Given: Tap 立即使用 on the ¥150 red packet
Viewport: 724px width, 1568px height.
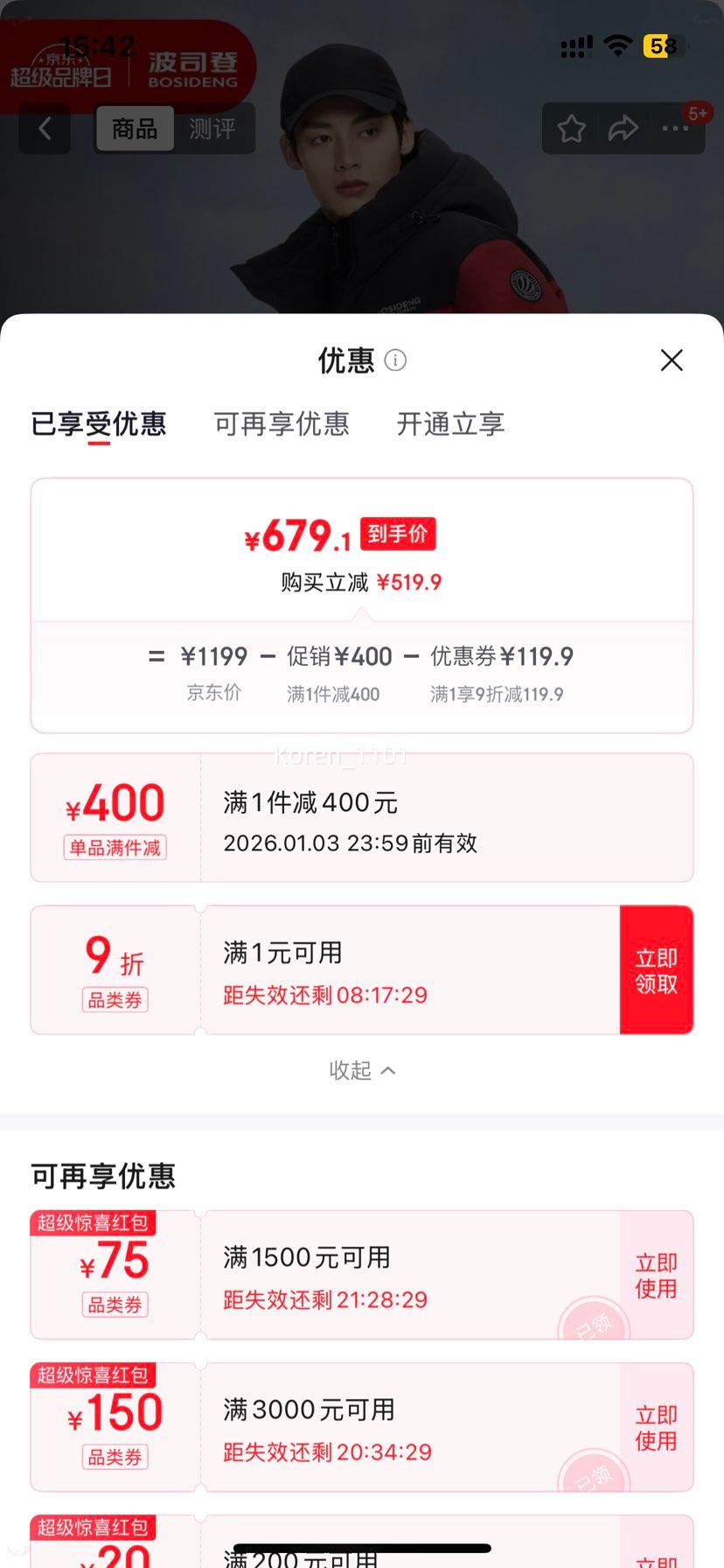Looking at the screenshot, I should [x=657, y=1426].
